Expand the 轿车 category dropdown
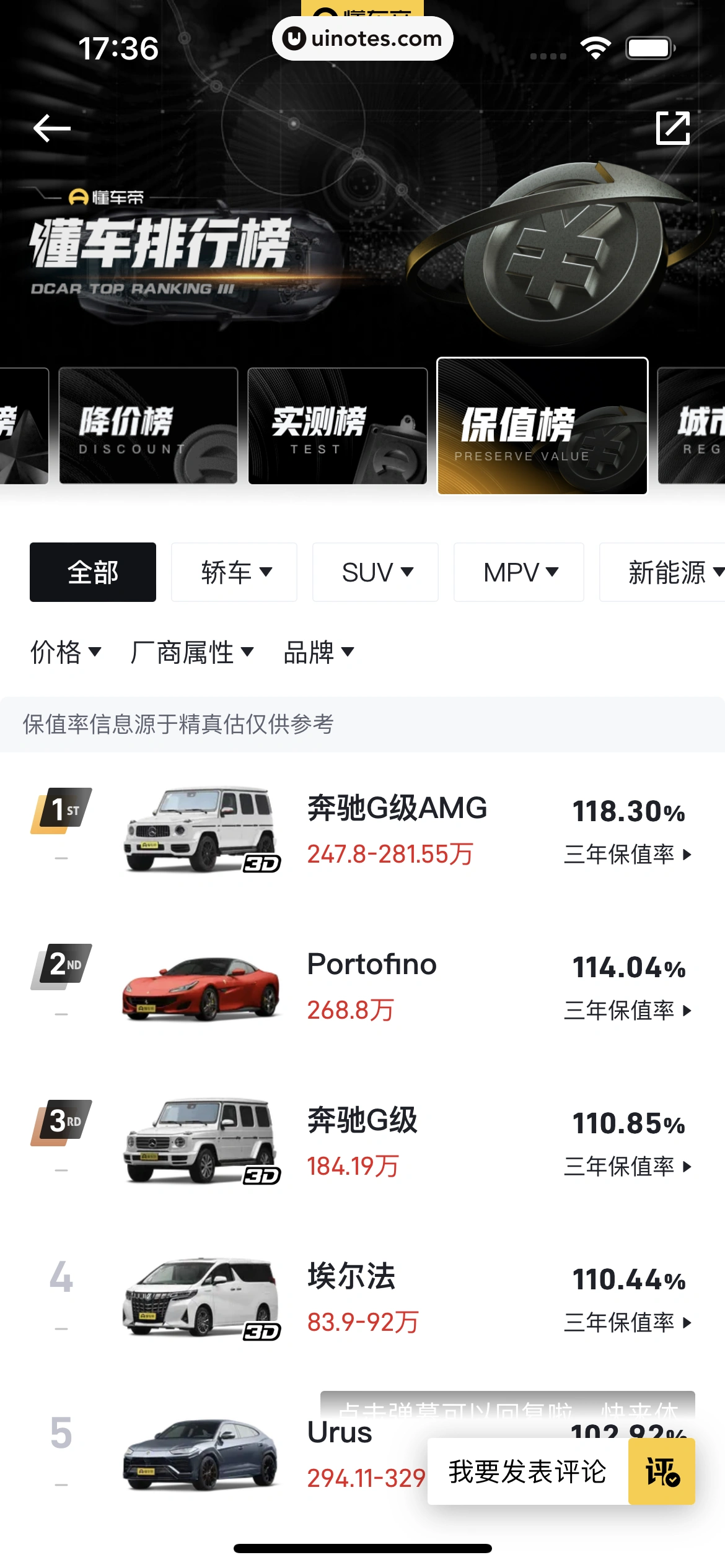The image size is (725, 1568). [234, 572]
